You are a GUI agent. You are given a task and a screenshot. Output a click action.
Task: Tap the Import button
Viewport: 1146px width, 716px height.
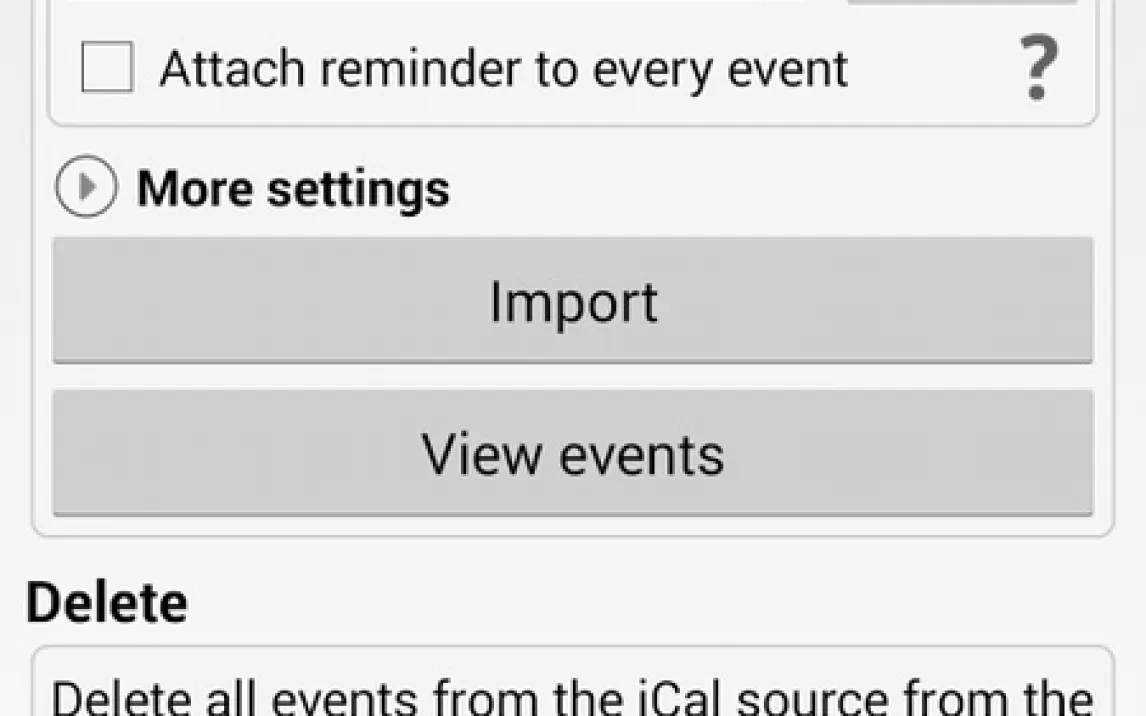pyautogui.click(x=572, y=300)
